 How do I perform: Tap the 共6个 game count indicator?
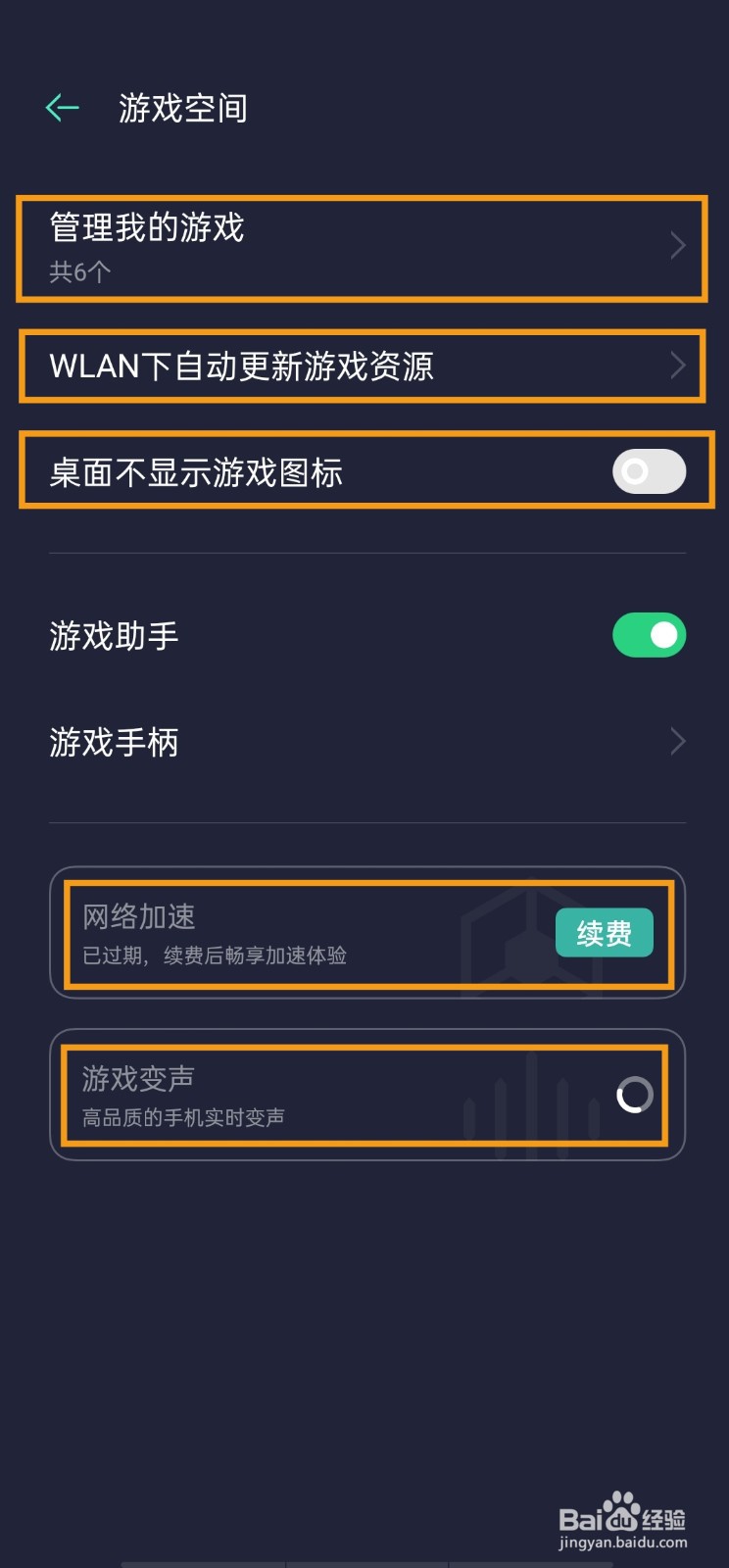(x=76, y=272)
